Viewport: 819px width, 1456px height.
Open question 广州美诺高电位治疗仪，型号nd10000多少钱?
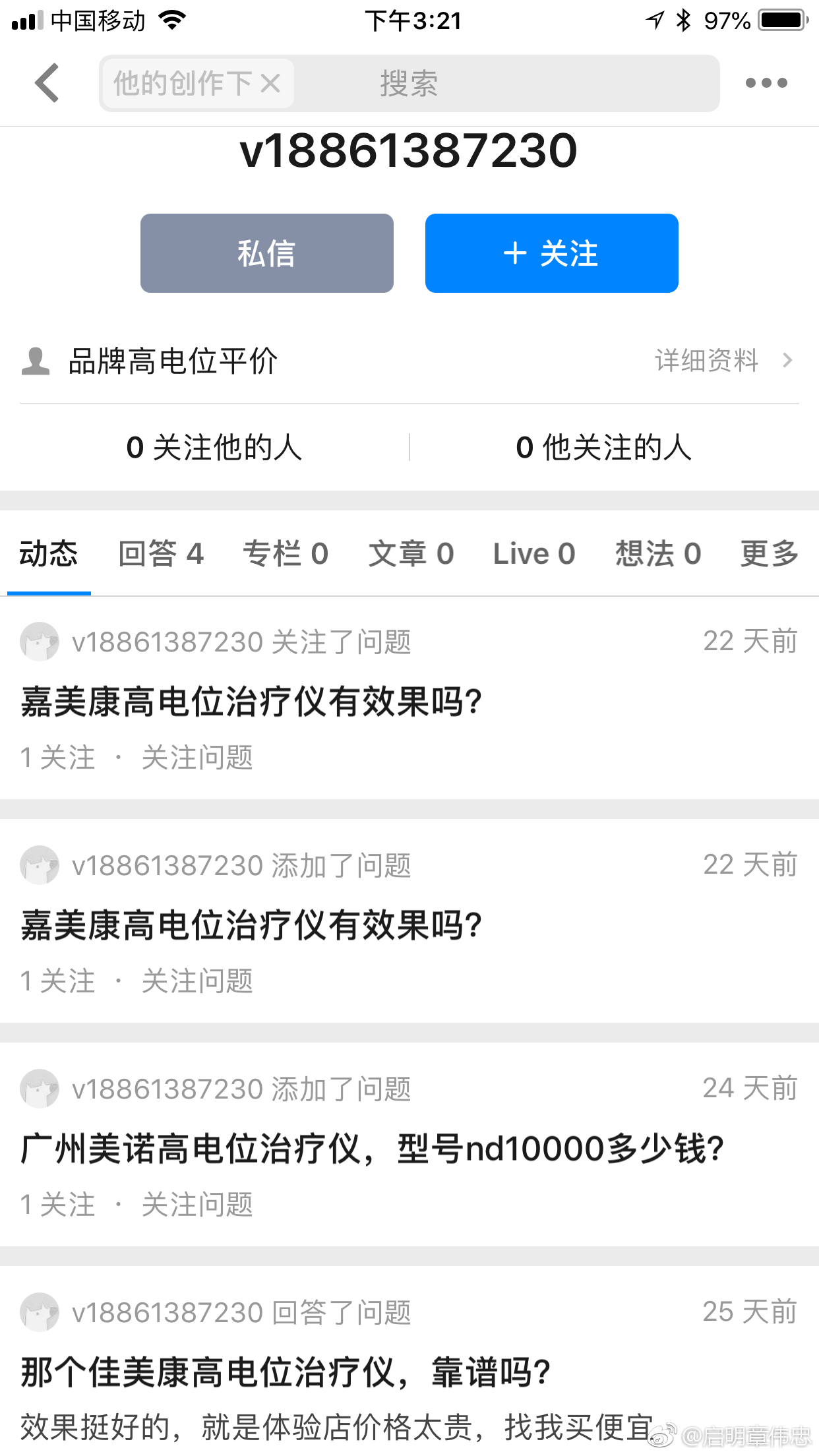372,1149
